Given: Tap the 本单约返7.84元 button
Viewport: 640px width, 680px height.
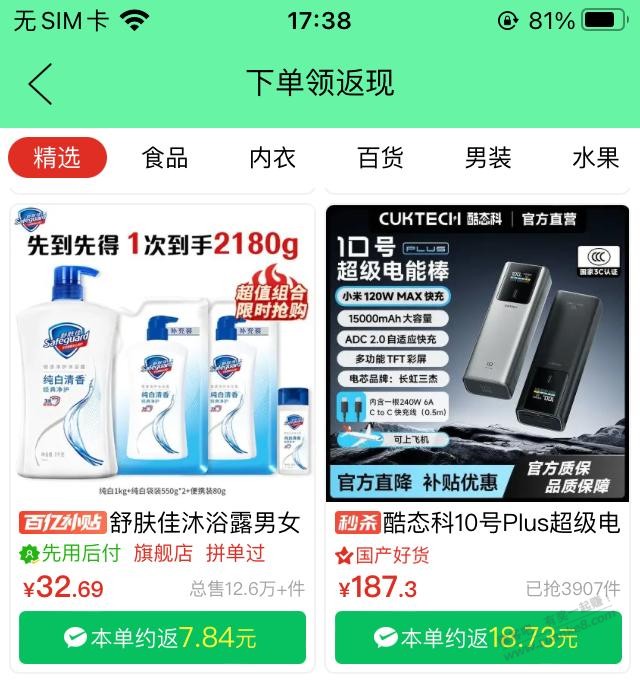Looking at the screenshot, I should click(x=160, y=637).
